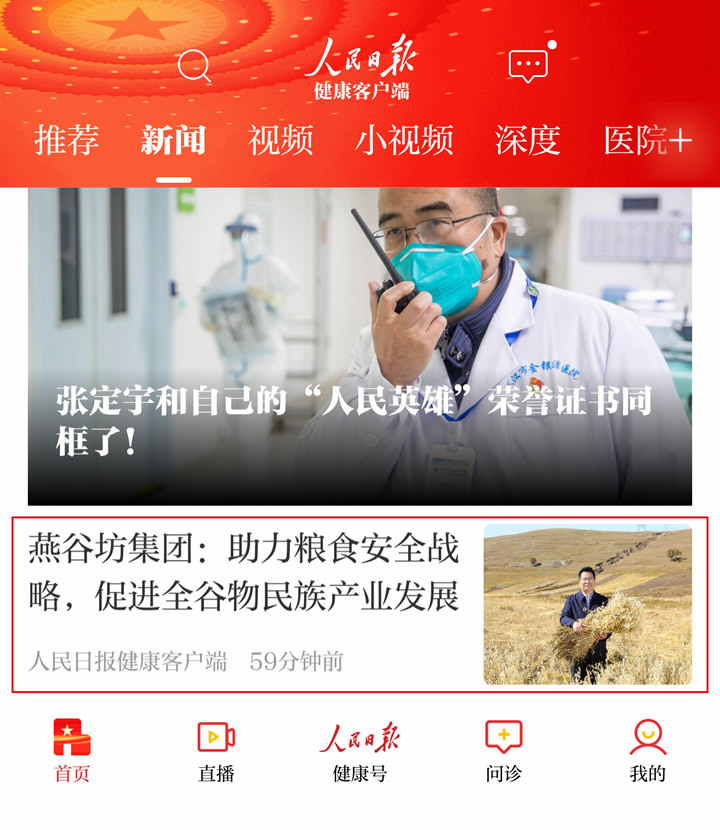Switch to the 视频 tab

[281, 140]
